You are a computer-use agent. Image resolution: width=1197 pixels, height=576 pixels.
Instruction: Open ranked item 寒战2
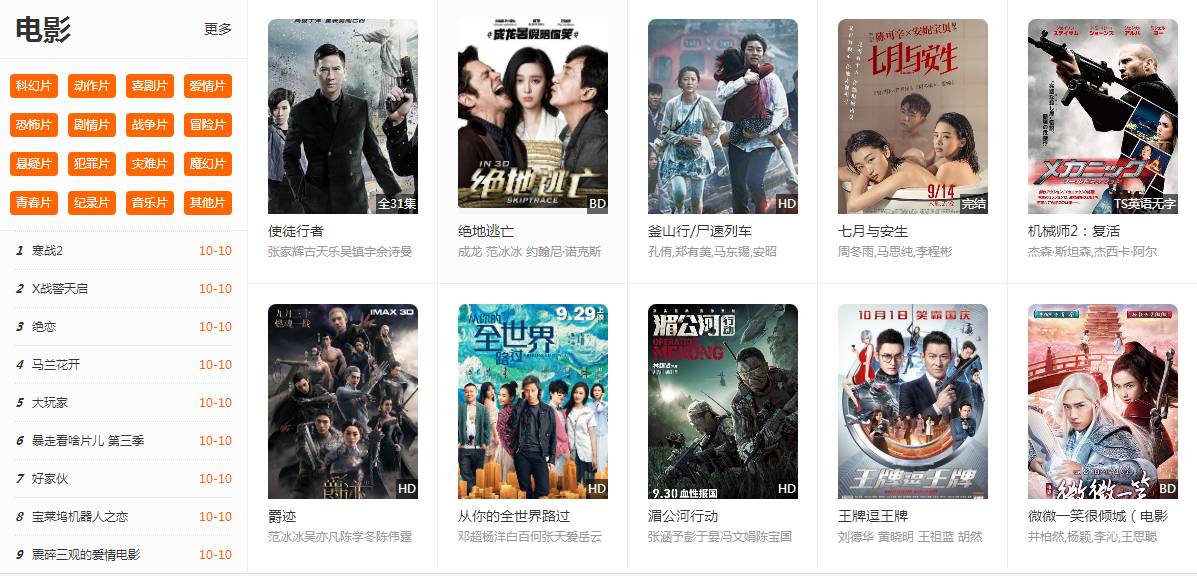tap(48, 250)
